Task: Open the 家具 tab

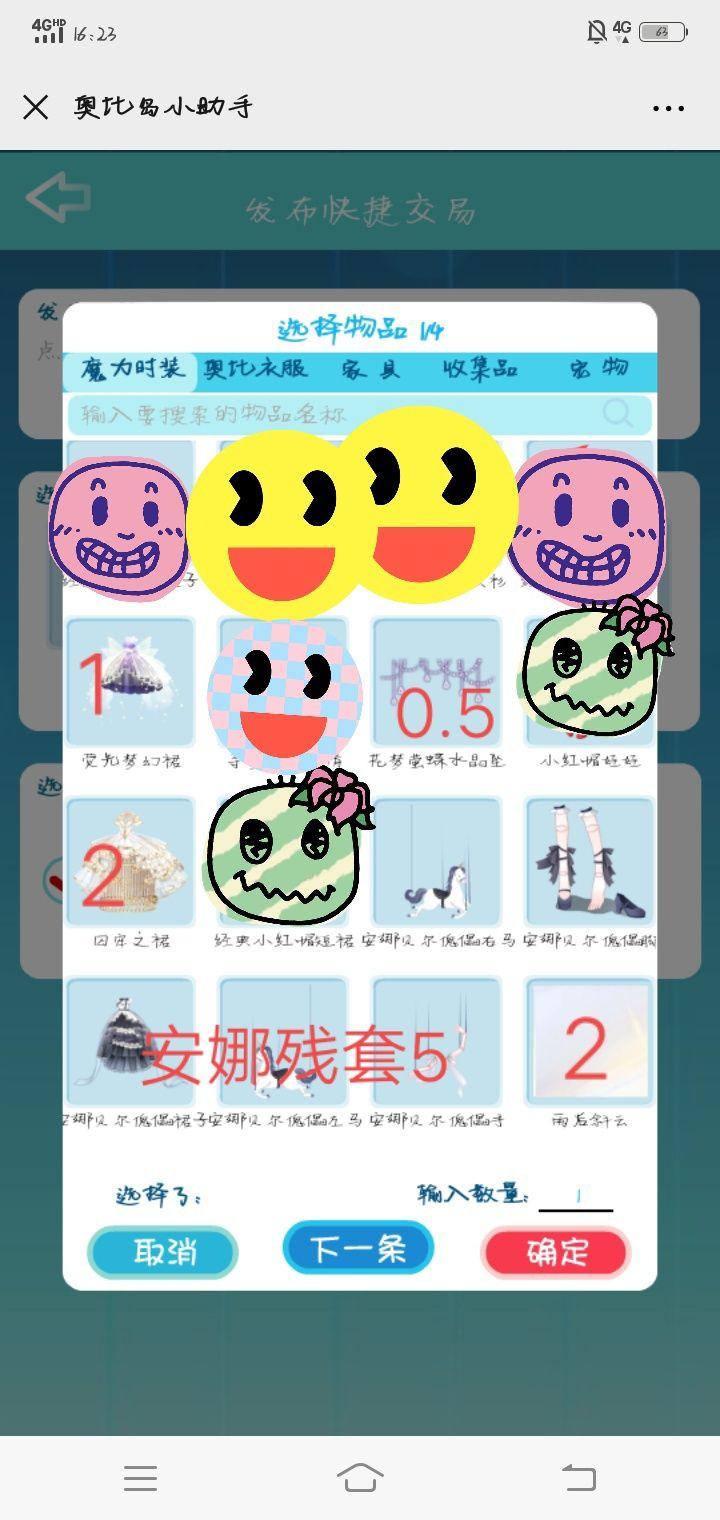Action: [370, 370]
